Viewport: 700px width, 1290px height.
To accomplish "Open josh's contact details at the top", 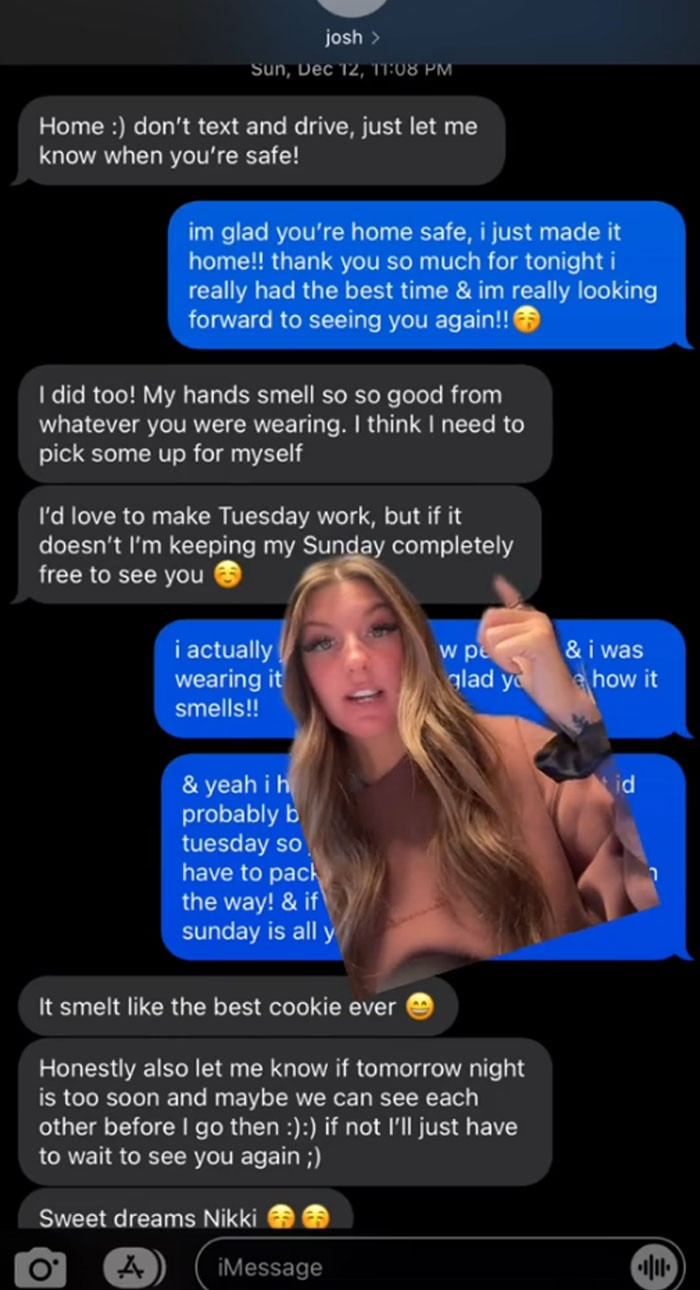I will click(350, 38).
